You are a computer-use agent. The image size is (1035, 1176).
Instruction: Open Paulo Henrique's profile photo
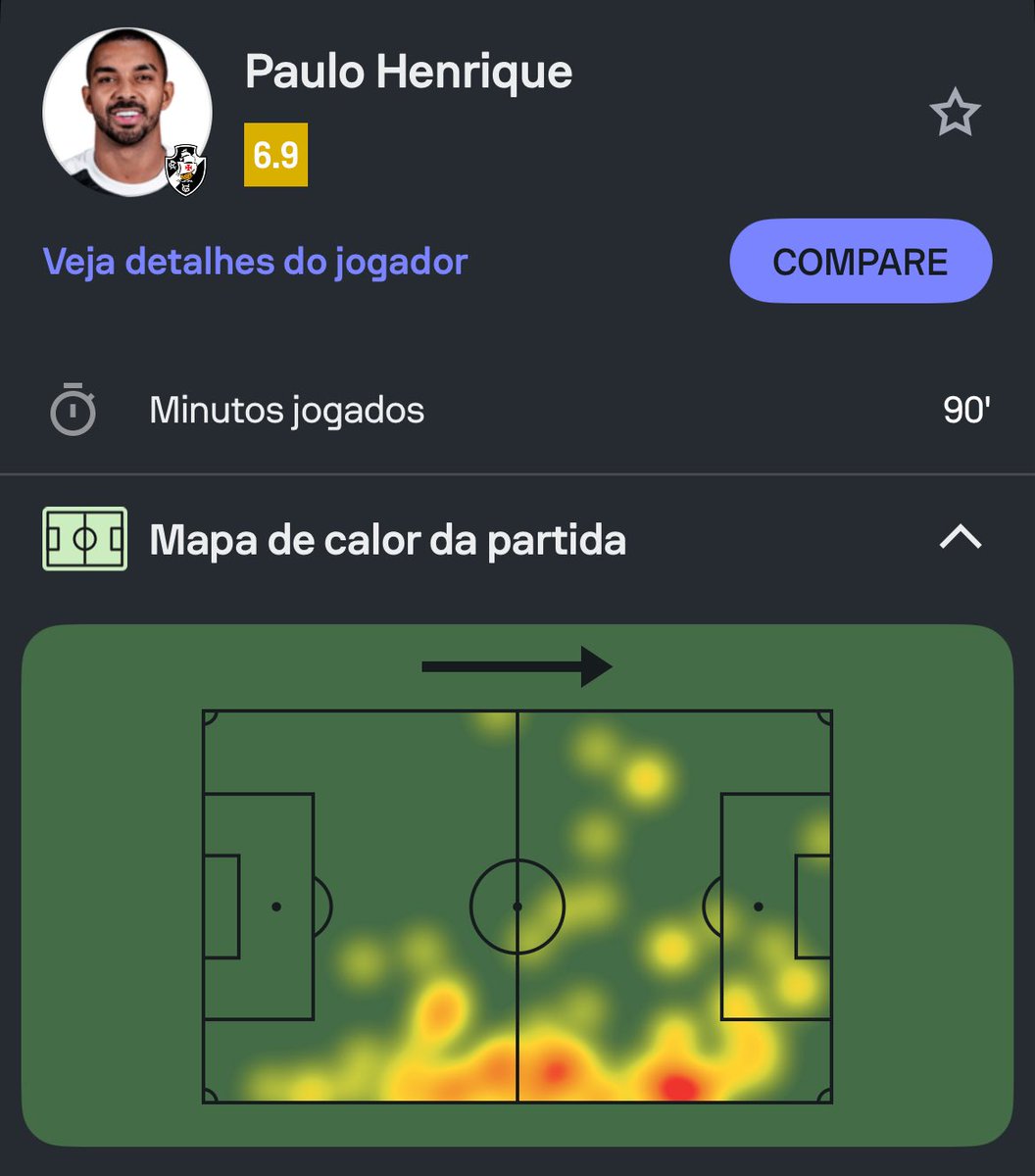click(x=126, y=112)
